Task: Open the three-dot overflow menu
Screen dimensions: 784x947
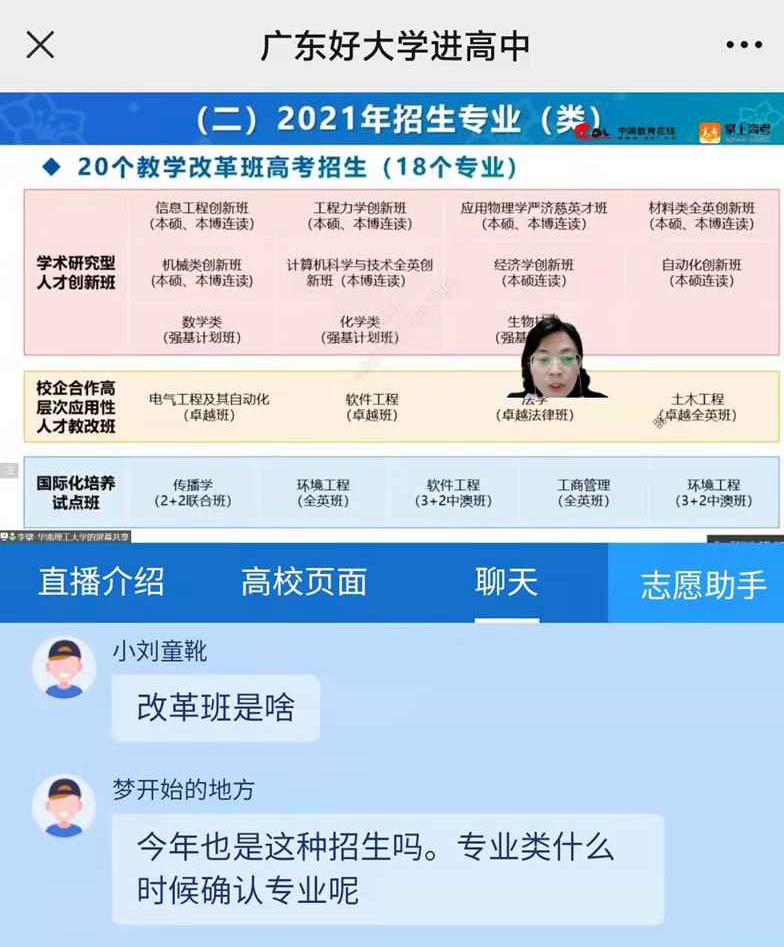Action: (743, 45)
